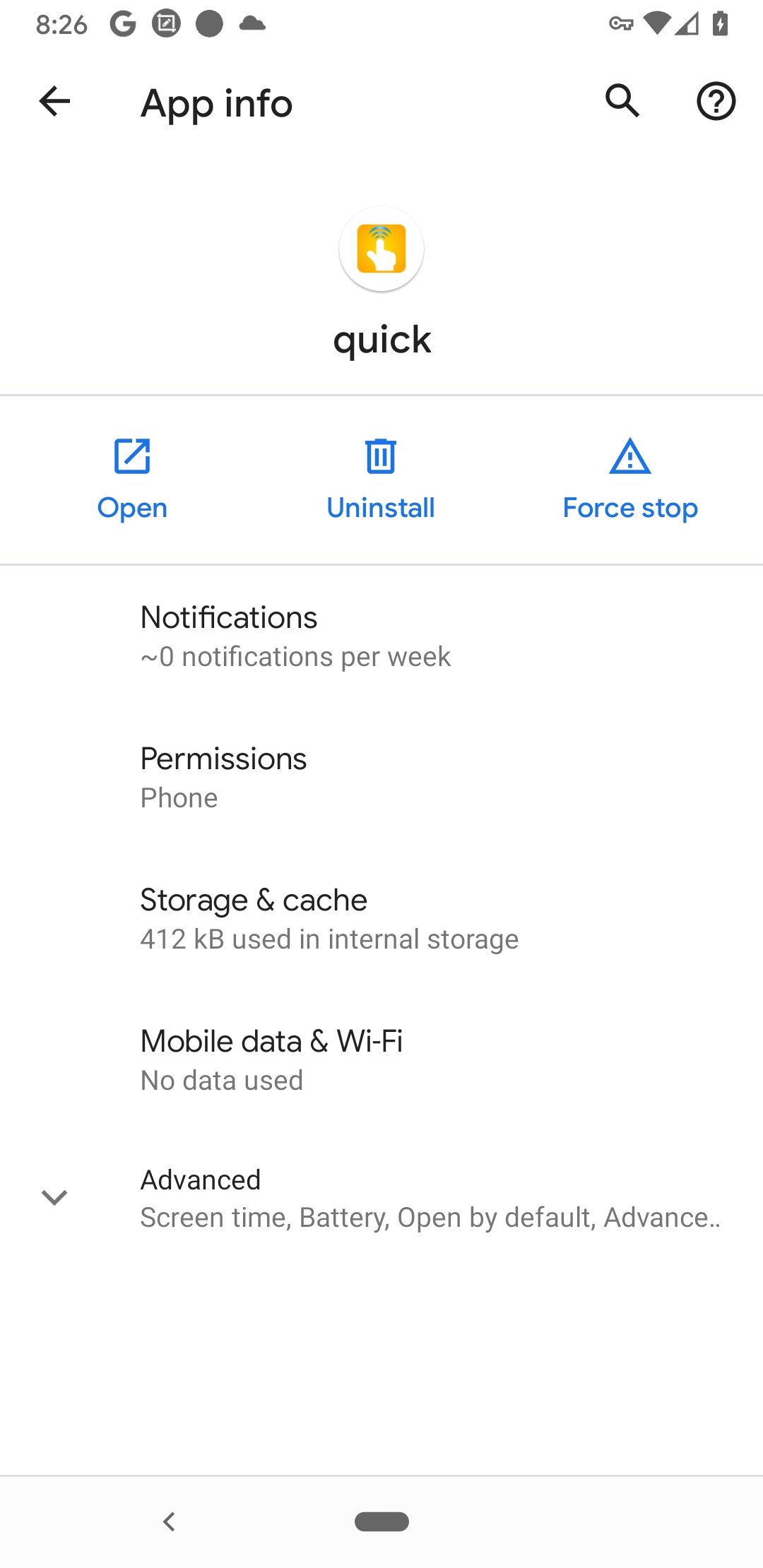Uninstall the quick app

381,480
